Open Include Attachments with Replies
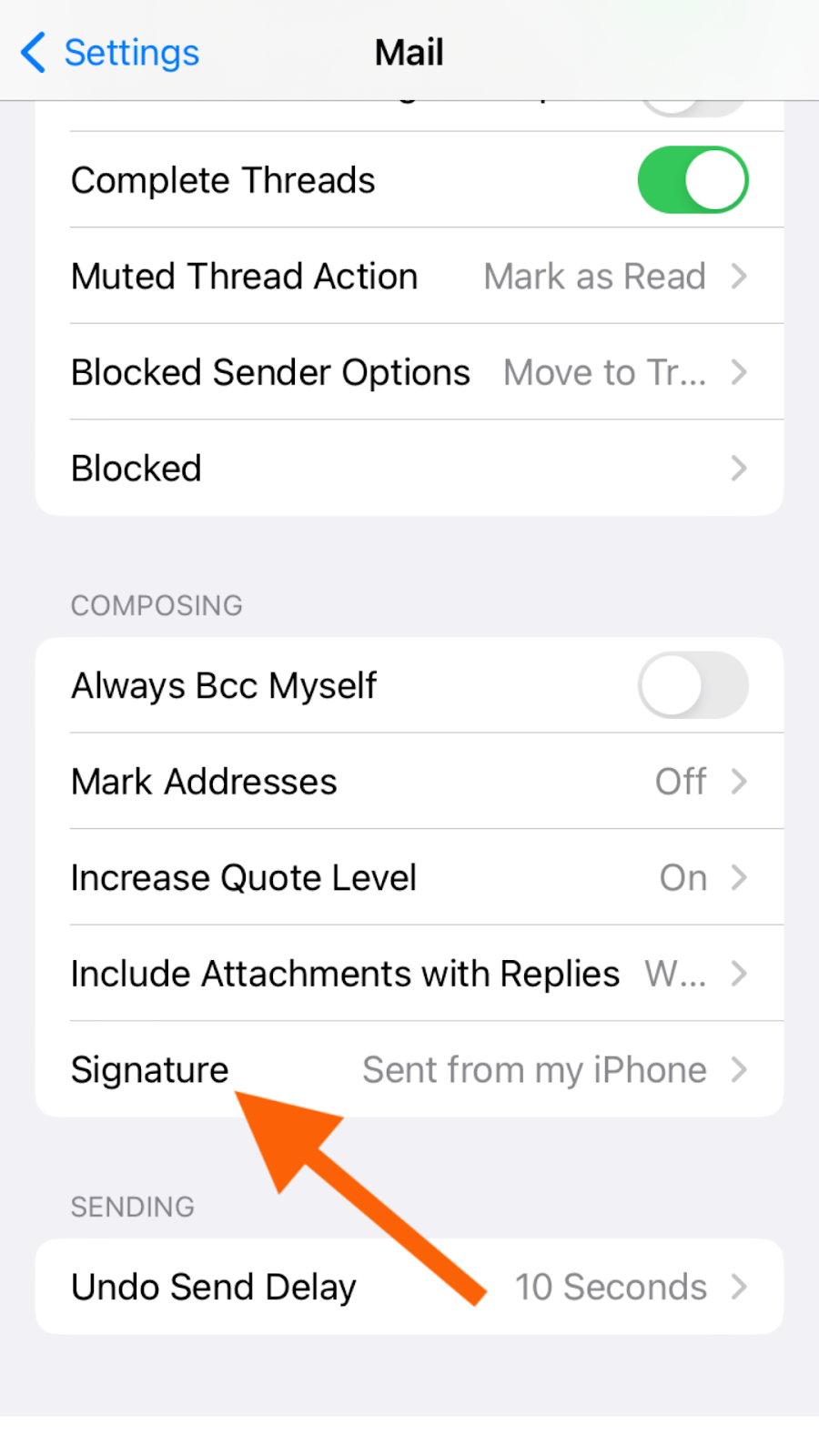 pos(409,974)
